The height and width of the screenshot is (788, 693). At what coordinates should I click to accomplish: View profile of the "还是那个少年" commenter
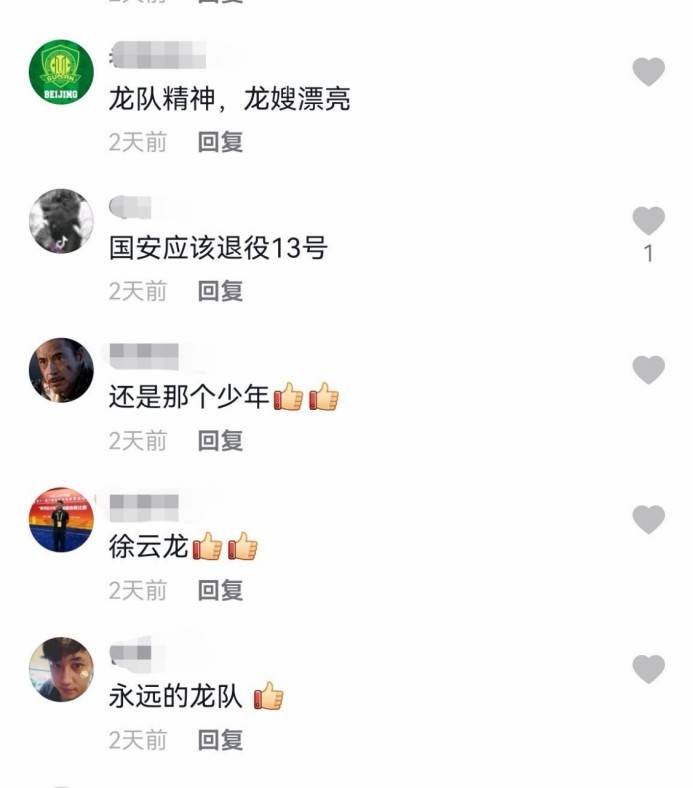(x=61, y=370)
